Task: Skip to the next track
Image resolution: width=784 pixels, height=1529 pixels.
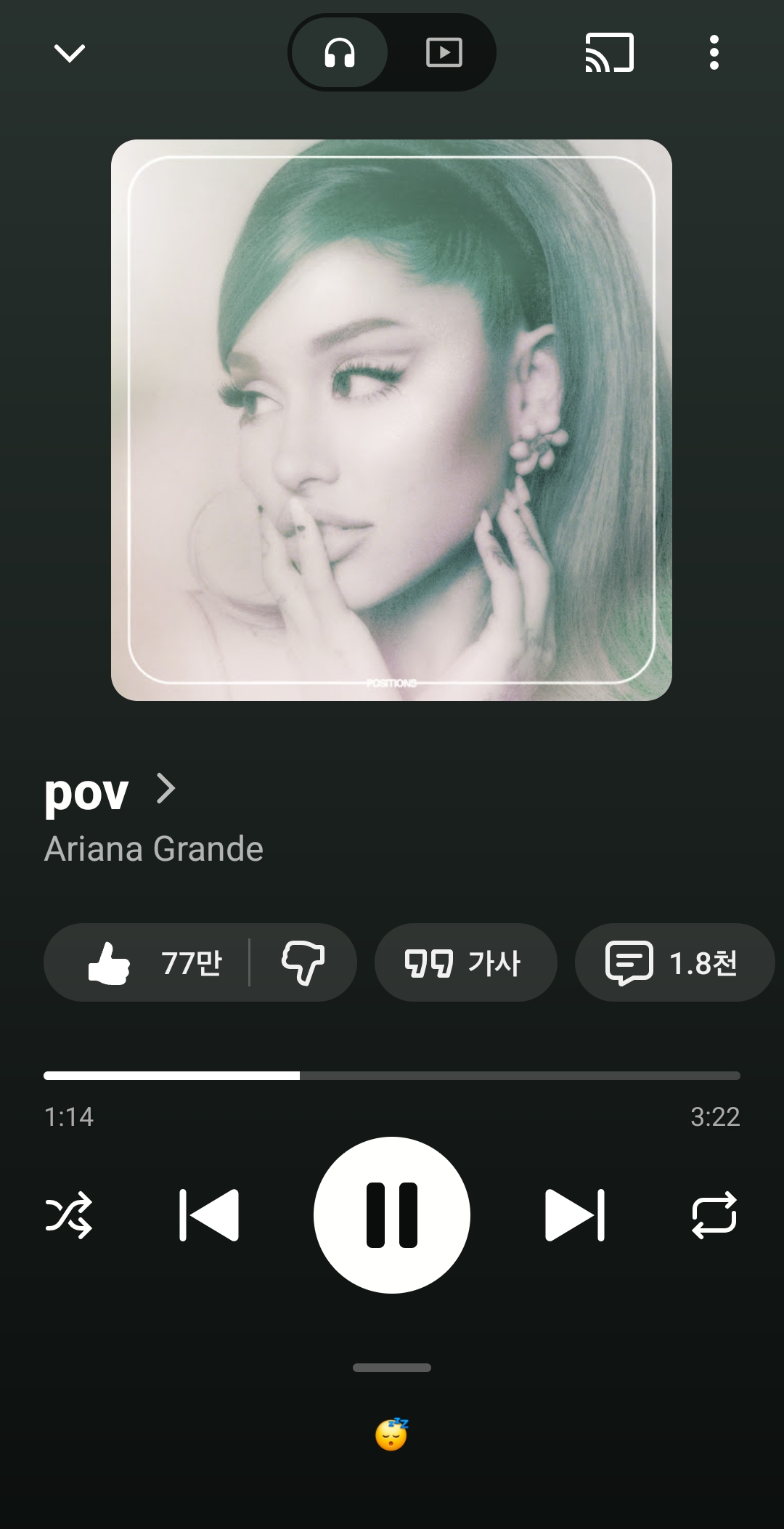Action: pyautogui.click(x=574, y=1214)
